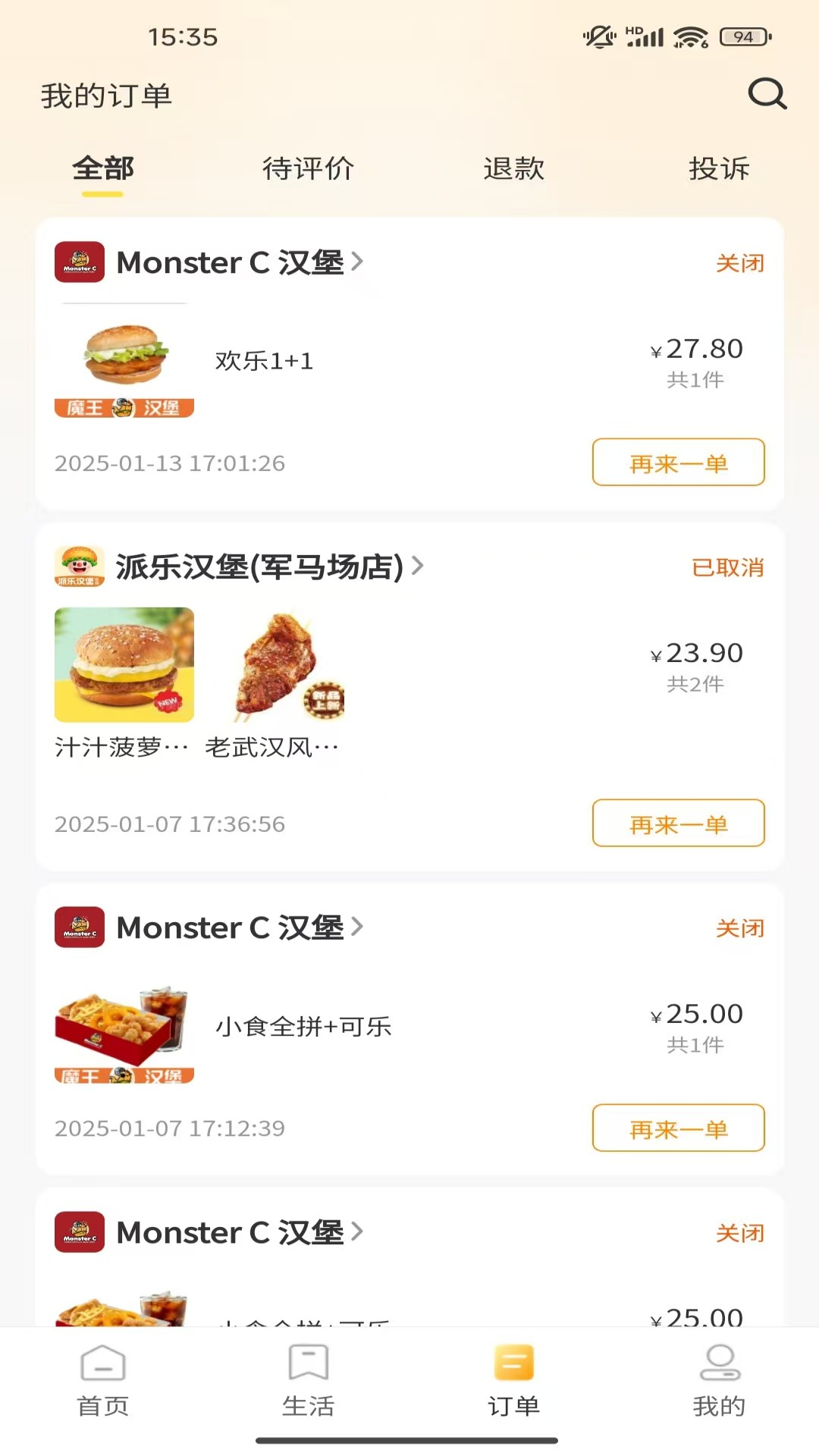Open the first Monster C 汉堡 order details
Screen dimensions: 819x1456
coord(359,262)
